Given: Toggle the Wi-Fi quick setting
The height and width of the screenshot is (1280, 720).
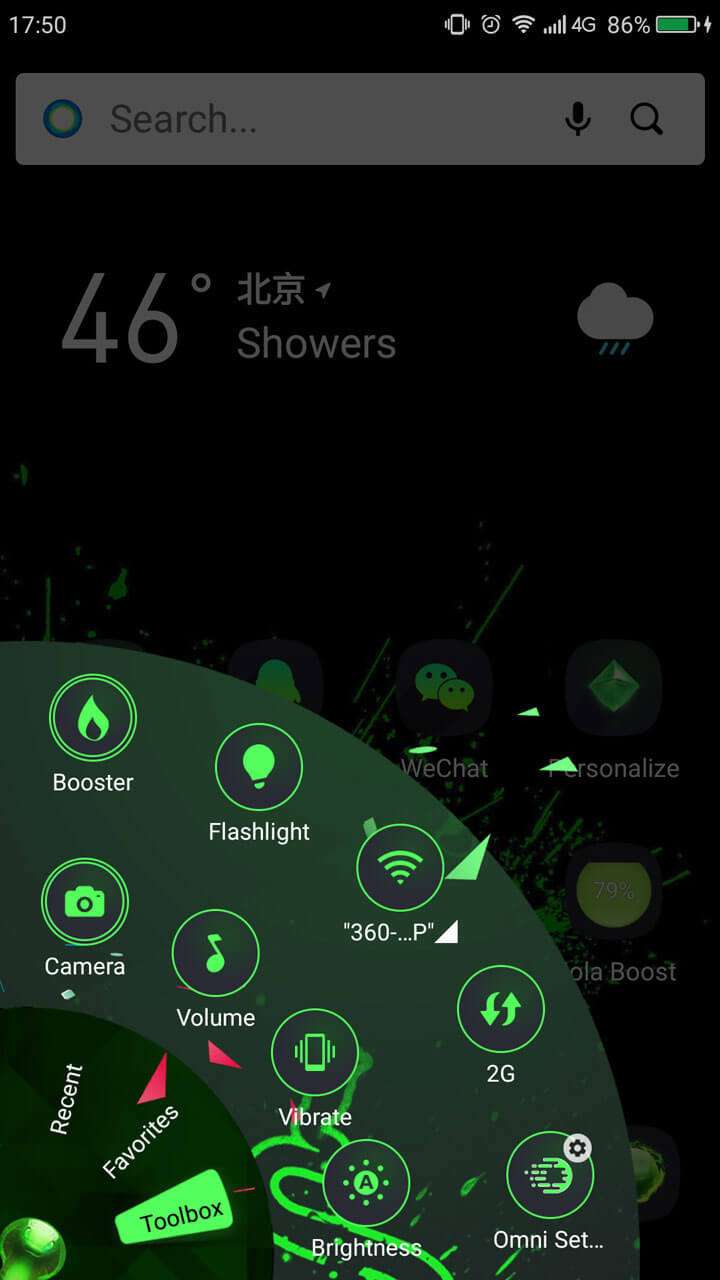Looking at the screenshot, I should [400, 867].
